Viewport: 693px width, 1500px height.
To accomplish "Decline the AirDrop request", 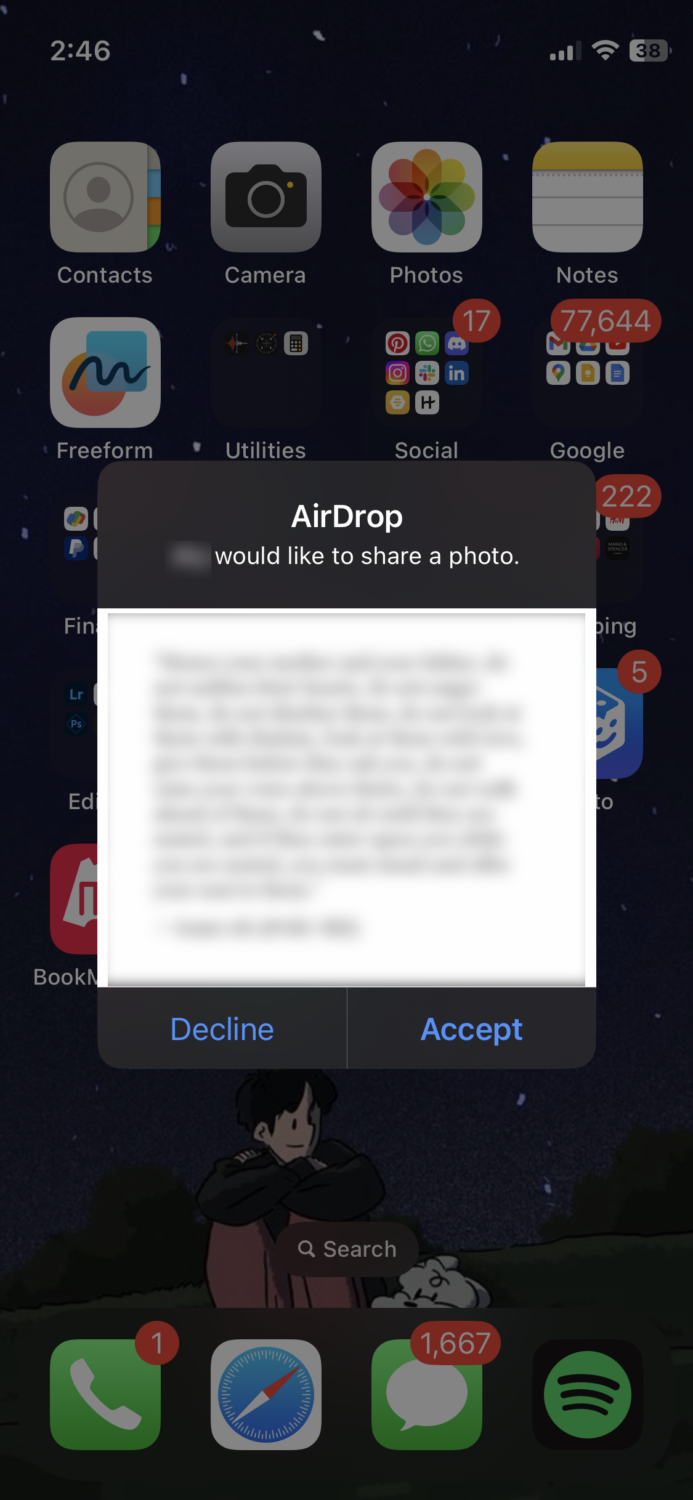I will coord(222,1029).
